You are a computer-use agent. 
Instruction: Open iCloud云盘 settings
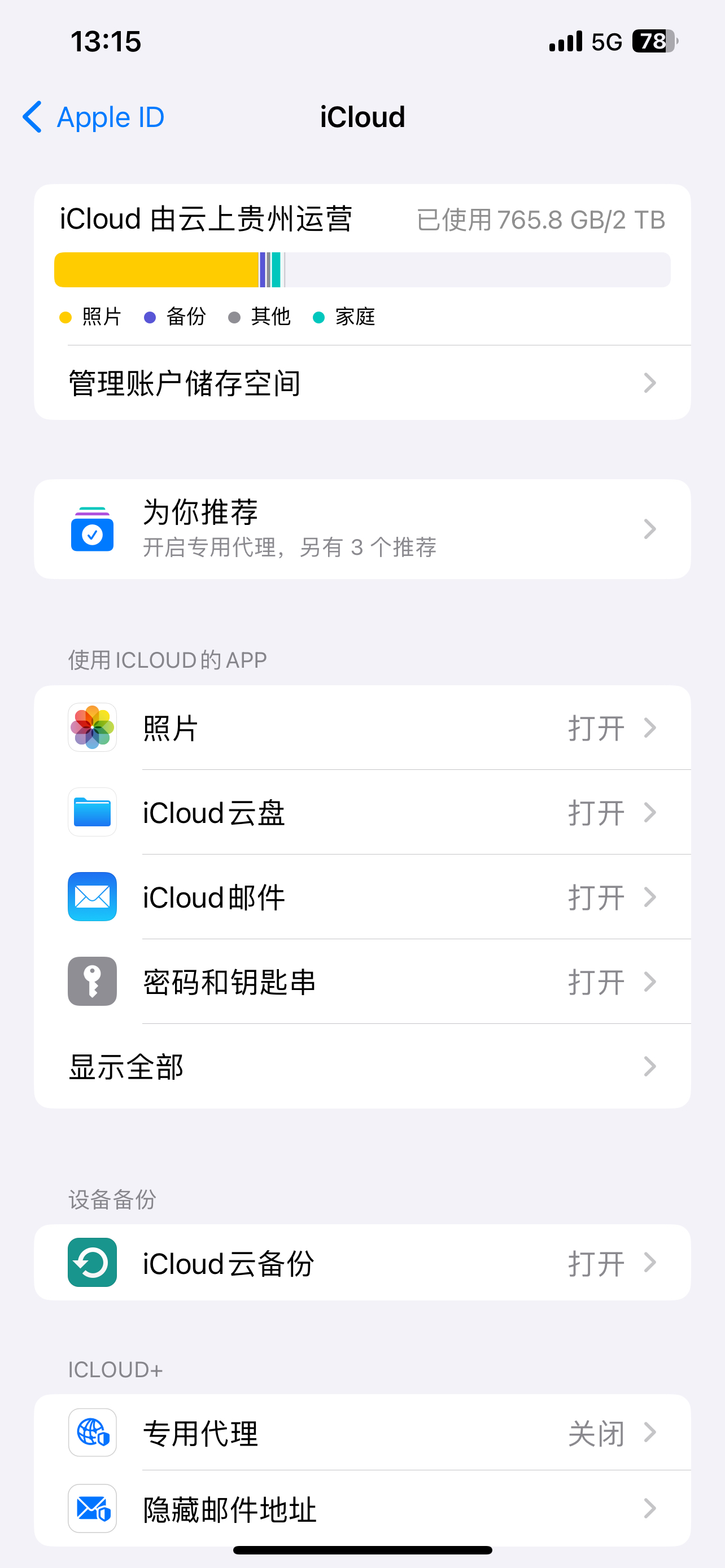pyautogui.click(x=362, y=813)
